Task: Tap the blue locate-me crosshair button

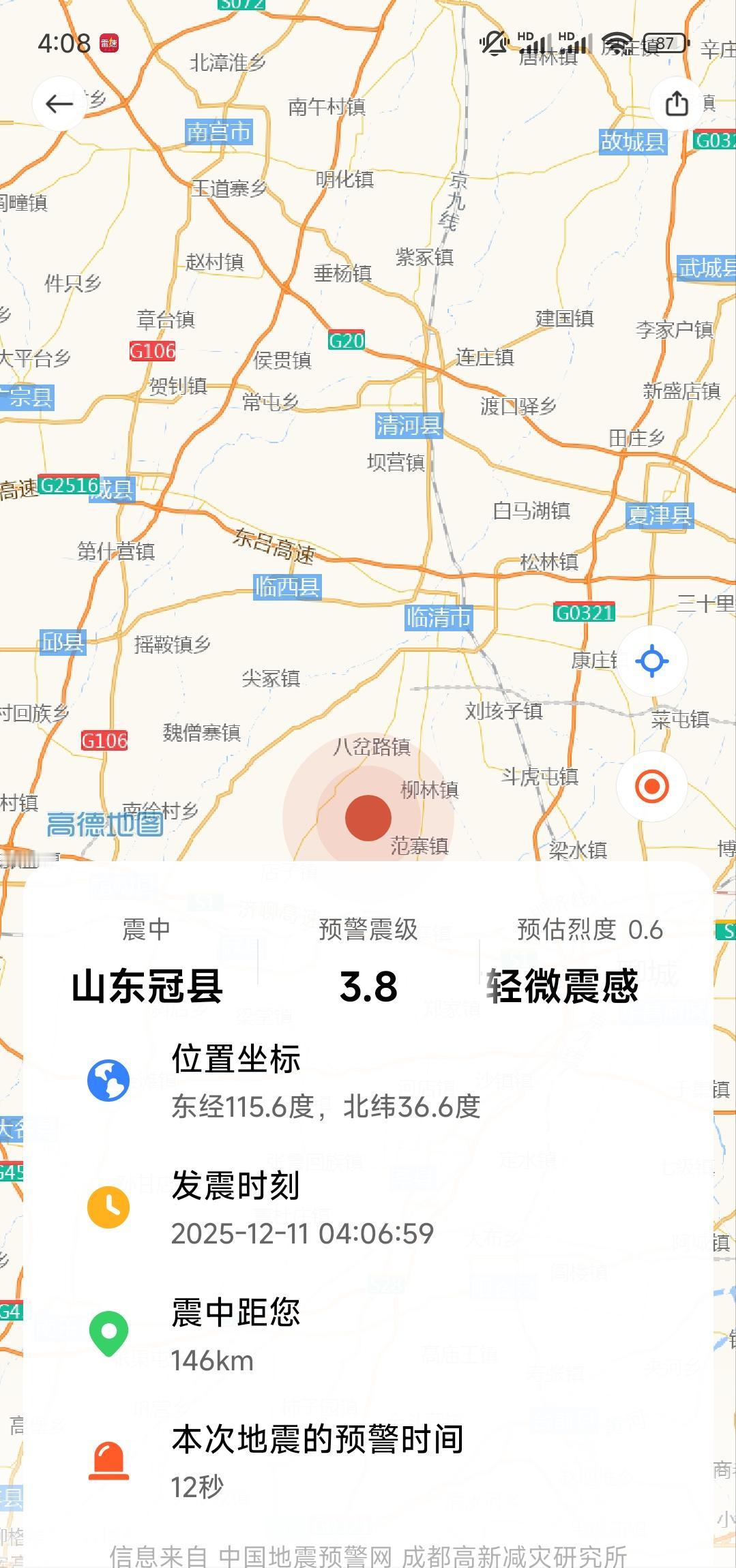Action: [x=651, y=661]
